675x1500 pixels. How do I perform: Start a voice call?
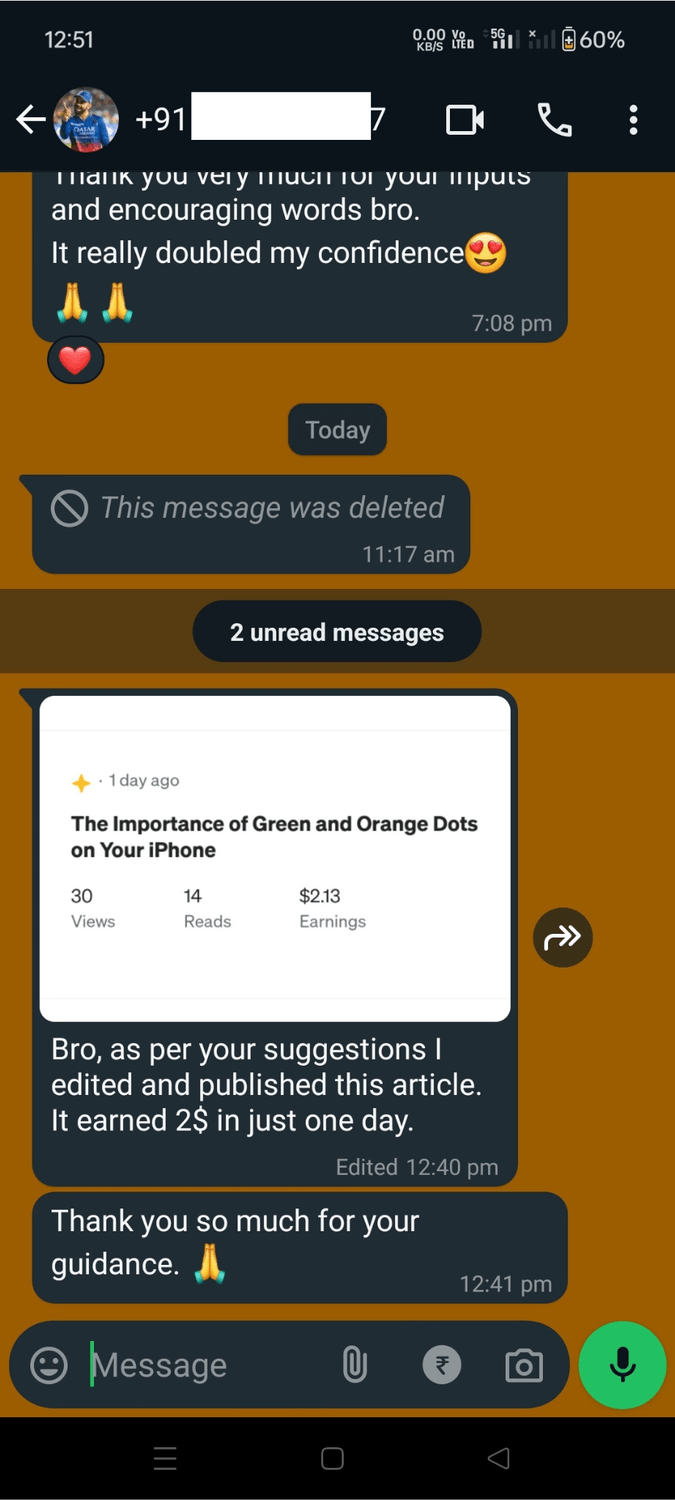tap(555, 121)
